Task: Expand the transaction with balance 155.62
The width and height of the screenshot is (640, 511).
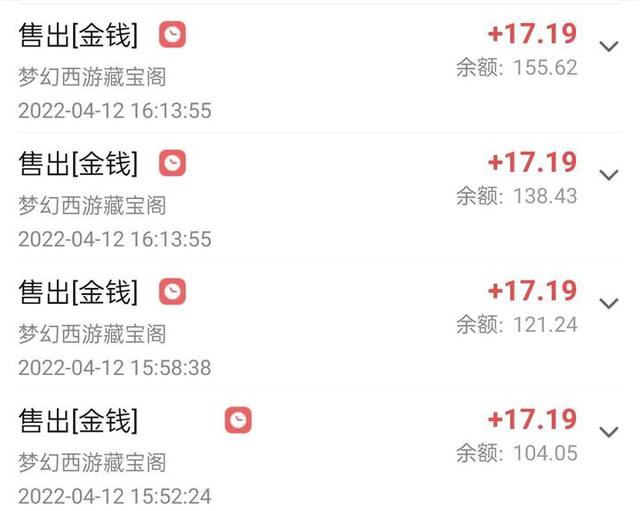Action: pyautogui.click(x=608, y=46)
